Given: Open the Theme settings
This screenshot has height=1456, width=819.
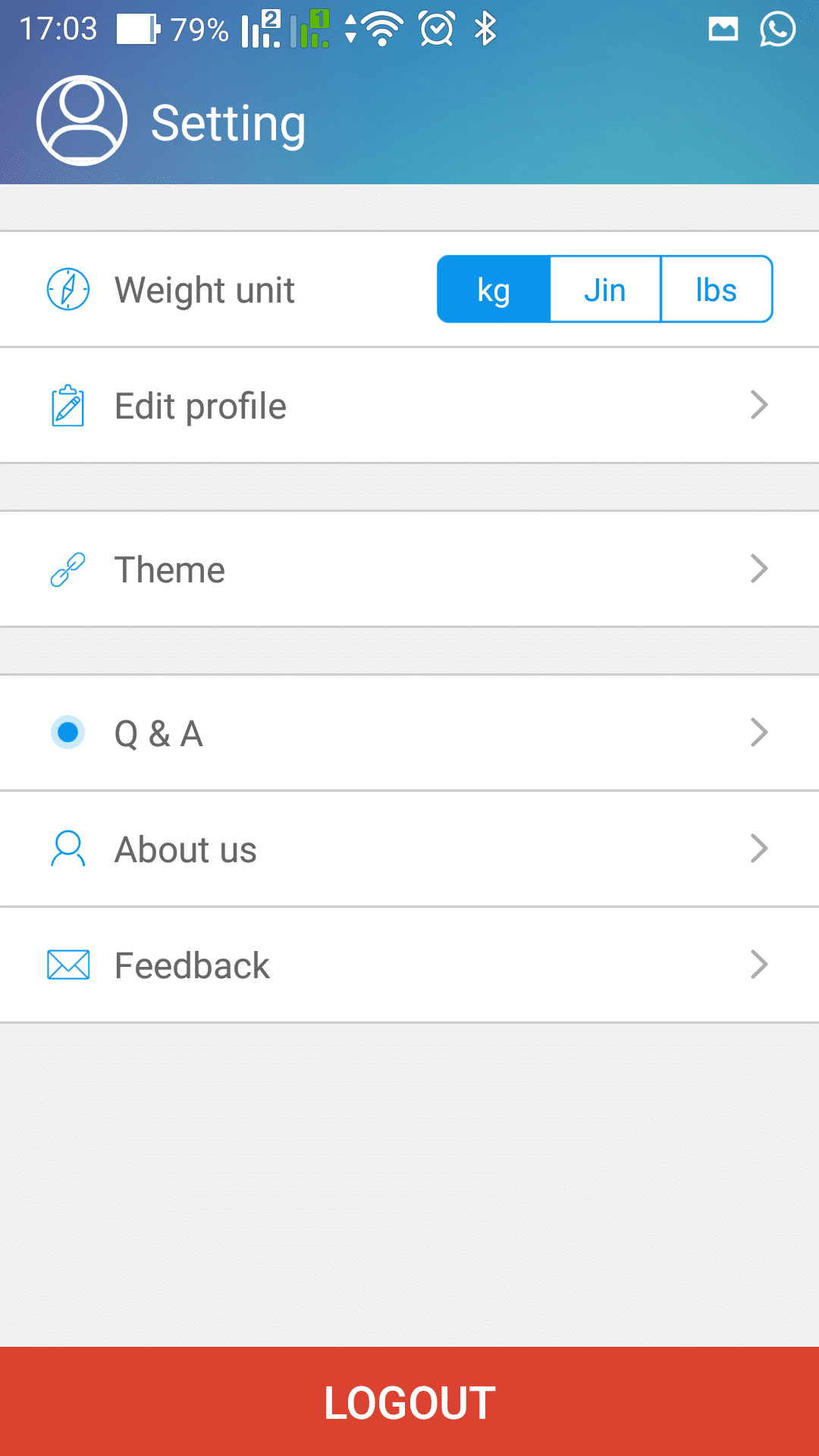Looking at the screenshot, I should [x=409, y=570].
